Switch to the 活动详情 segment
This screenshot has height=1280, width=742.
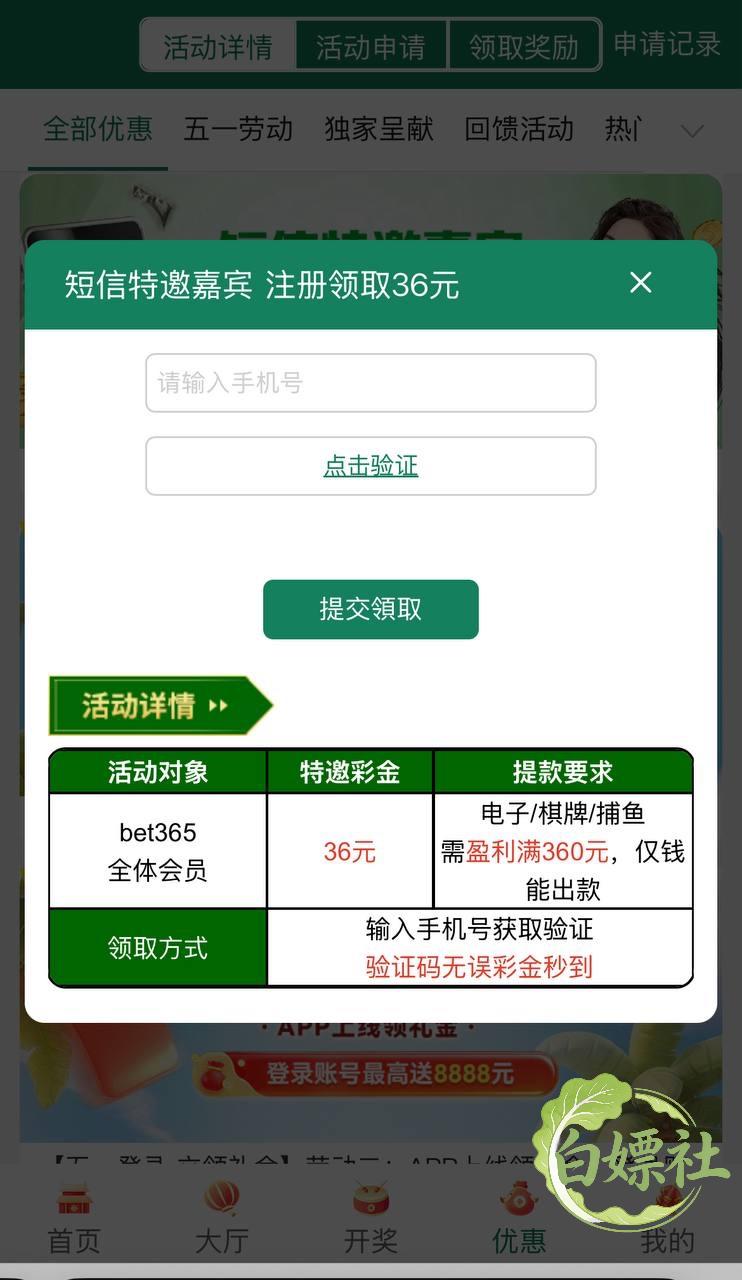point(218,46)
